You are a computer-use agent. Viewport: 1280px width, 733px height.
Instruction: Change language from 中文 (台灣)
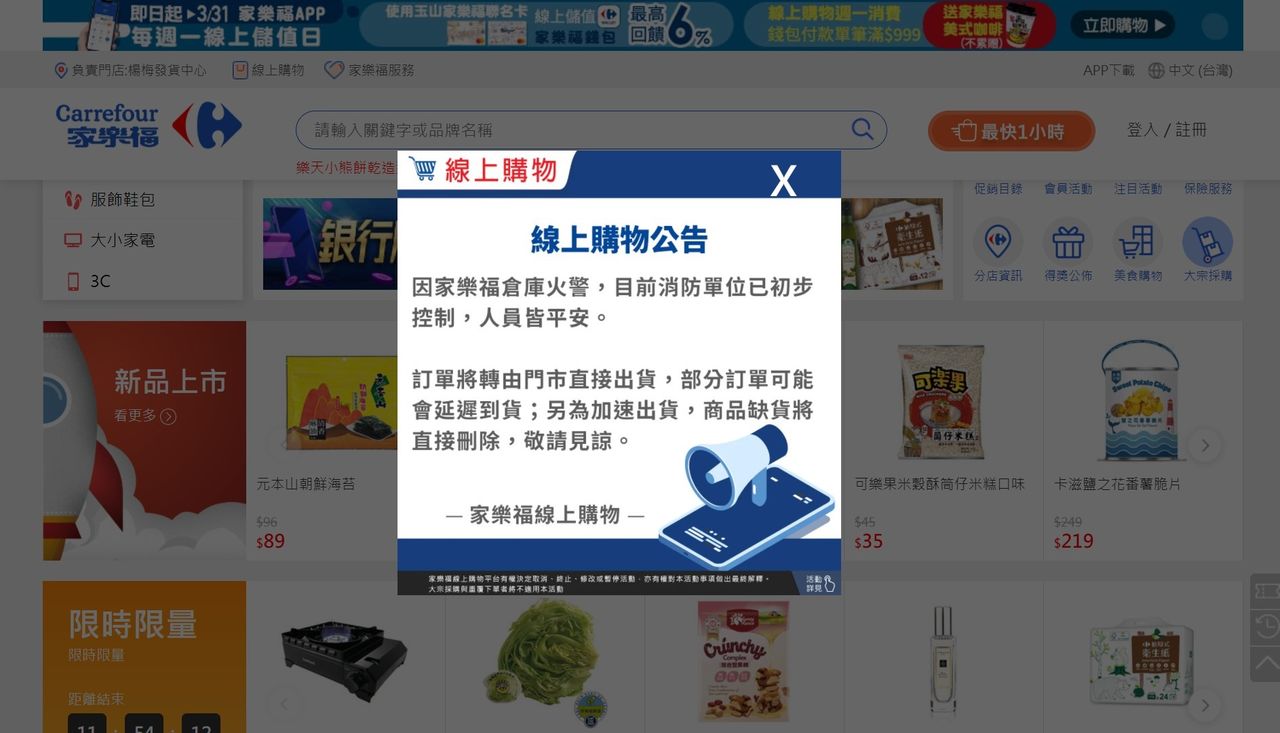tap(1190, 70)
